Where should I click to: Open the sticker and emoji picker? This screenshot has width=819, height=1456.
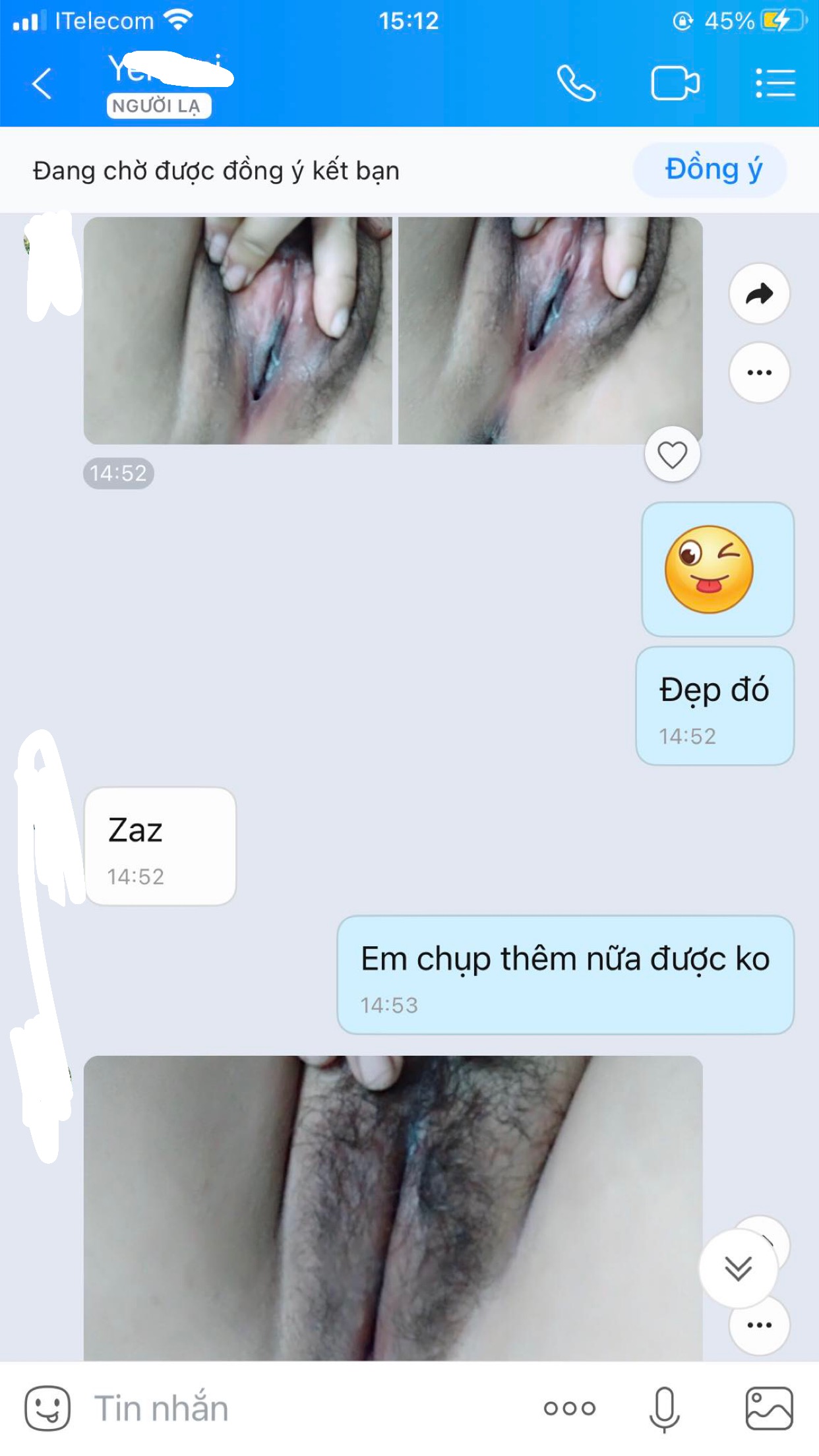coord(47,1408)
